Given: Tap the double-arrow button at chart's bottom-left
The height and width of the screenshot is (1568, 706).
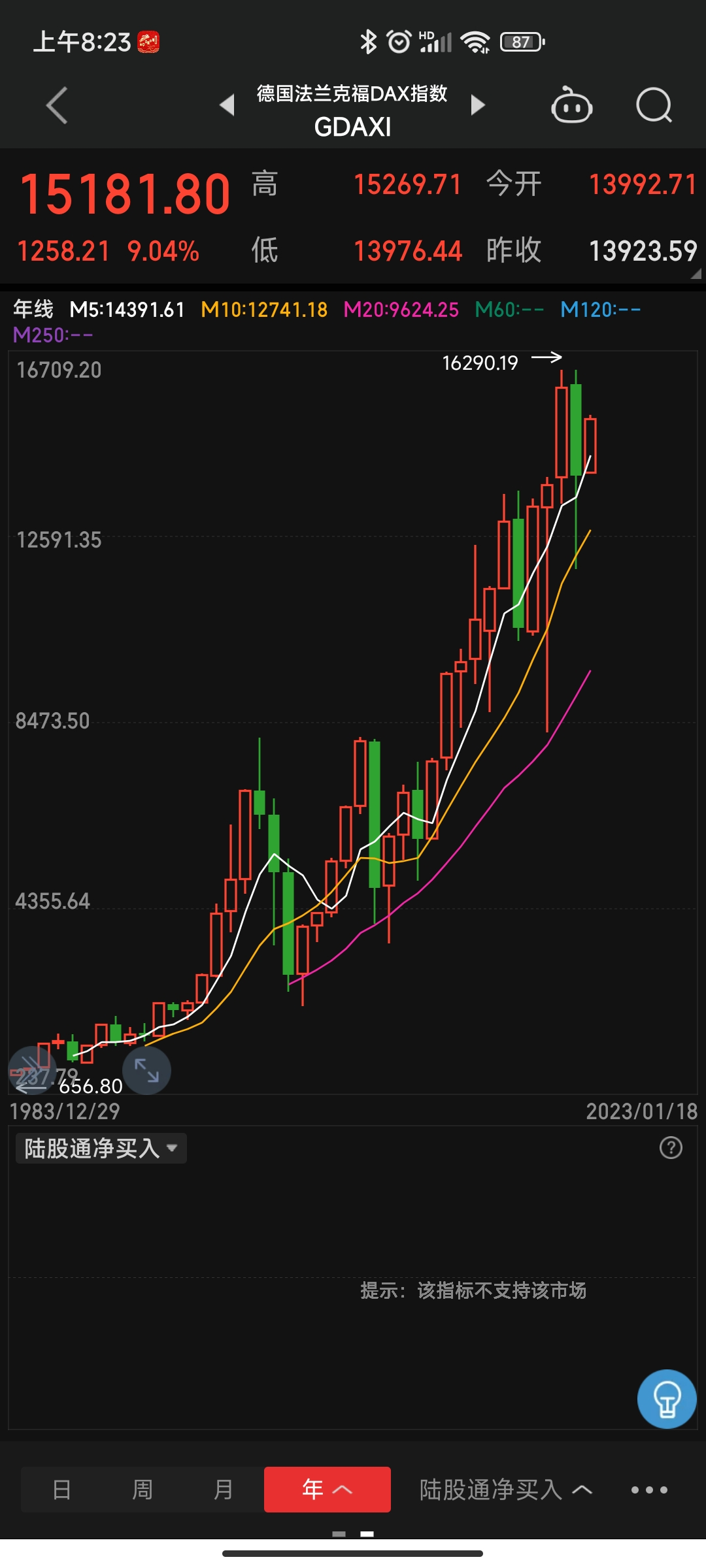Looking at the screenshot, I should [x=31, y=1069].
